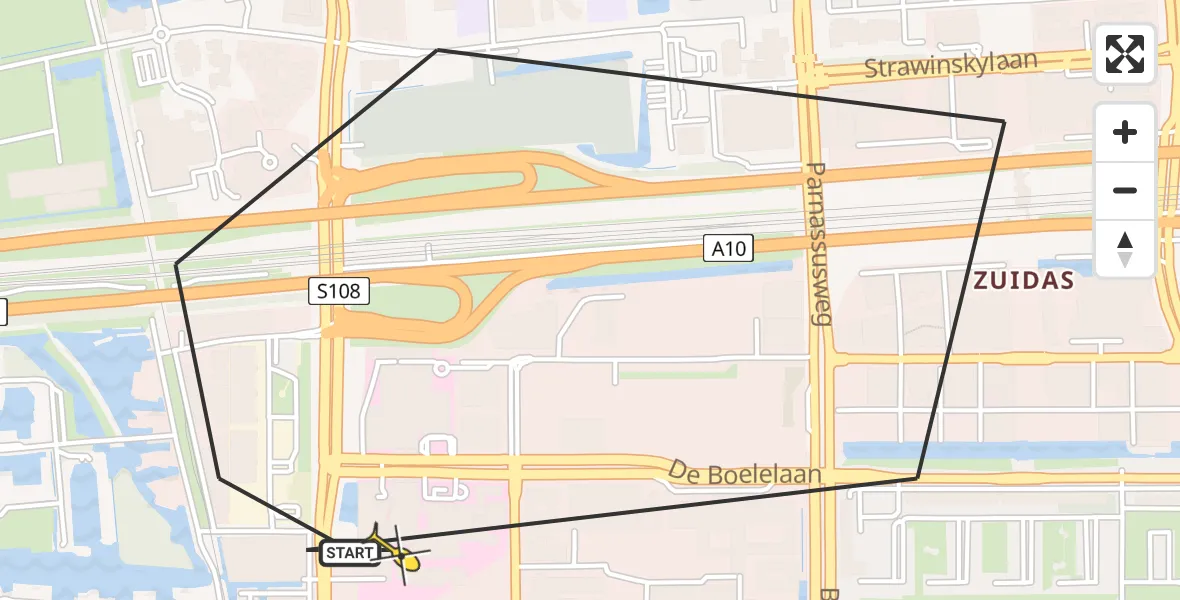1180x600 pixels.
Task: Toggle fullscreen map view
Action: [1125, 54]
